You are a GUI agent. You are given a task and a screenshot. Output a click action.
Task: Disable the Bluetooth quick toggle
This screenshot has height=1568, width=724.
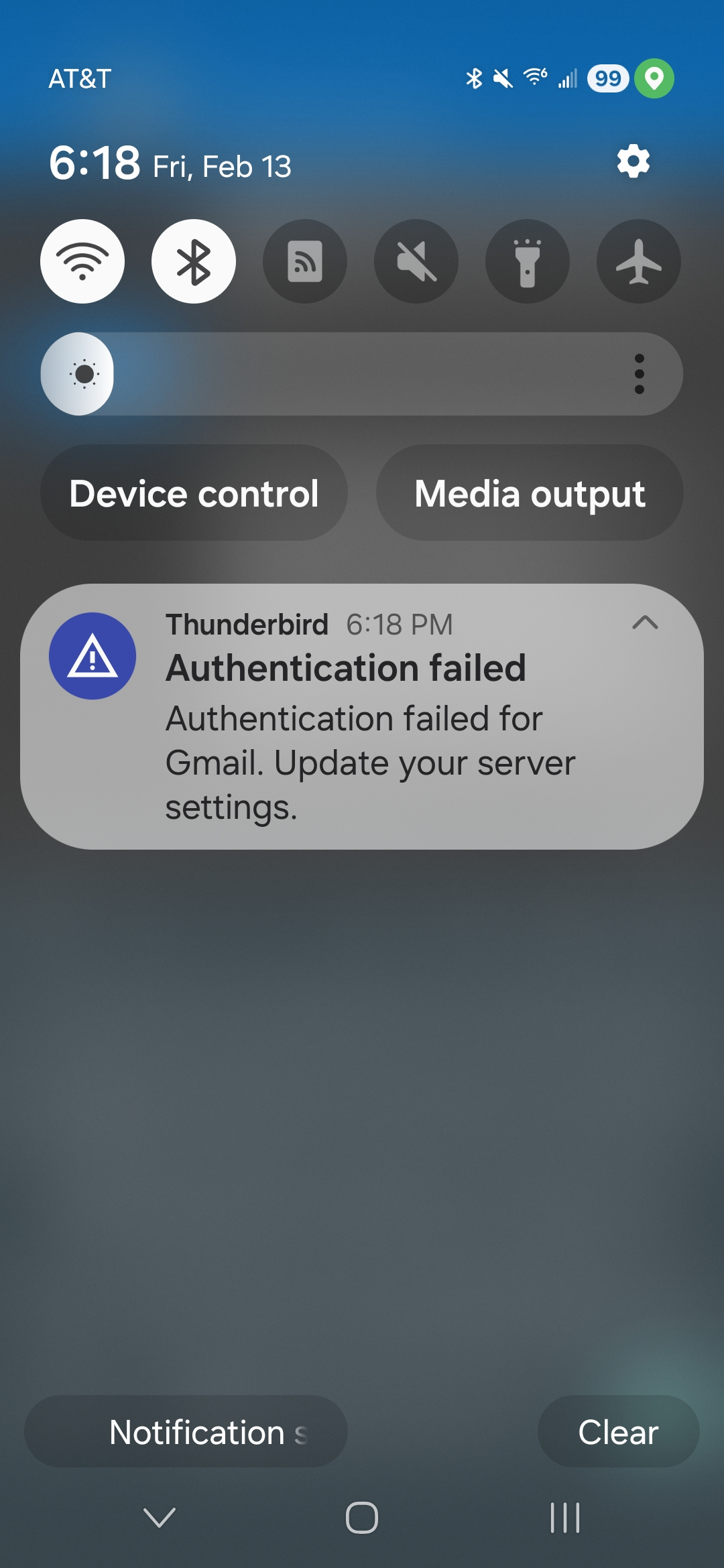194,261
